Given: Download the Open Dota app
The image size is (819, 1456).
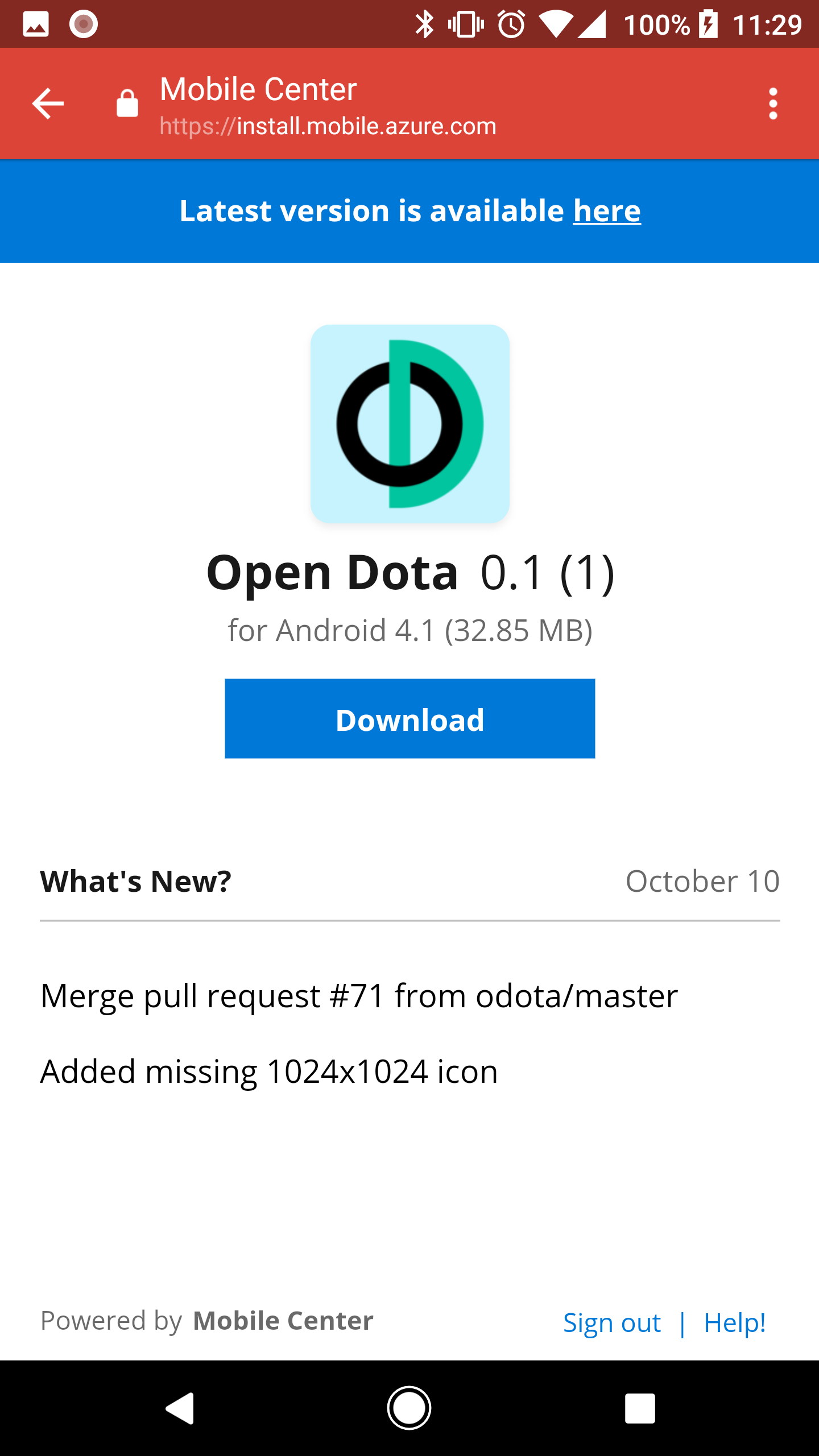Looking at the screenshot, I should coord(409,718).
